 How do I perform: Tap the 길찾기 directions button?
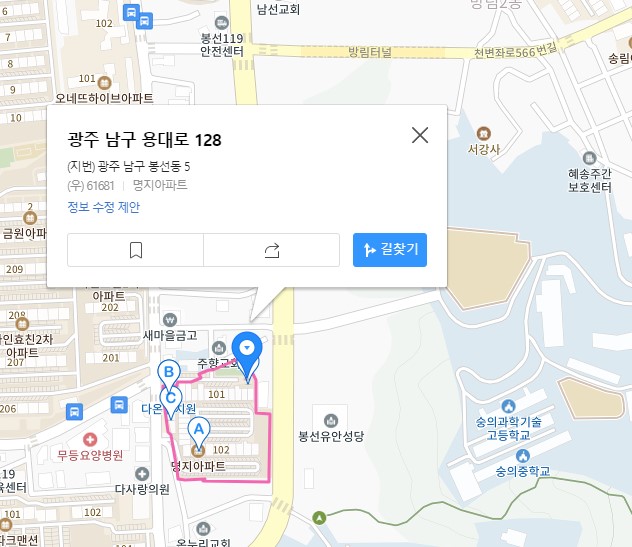point(390,250)
